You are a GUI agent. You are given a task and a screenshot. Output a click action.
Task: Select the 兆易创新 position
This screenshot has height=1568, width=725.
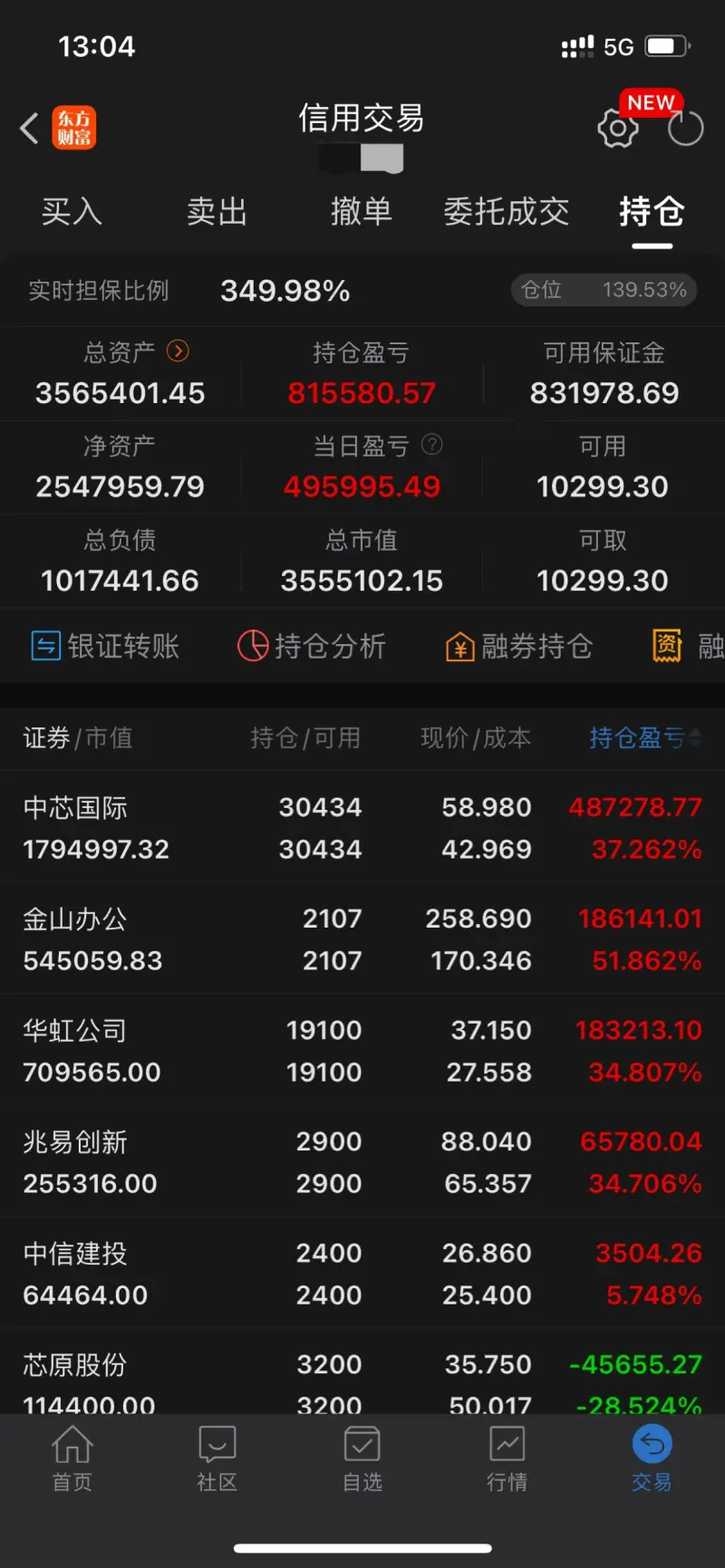coord(362,1161)
